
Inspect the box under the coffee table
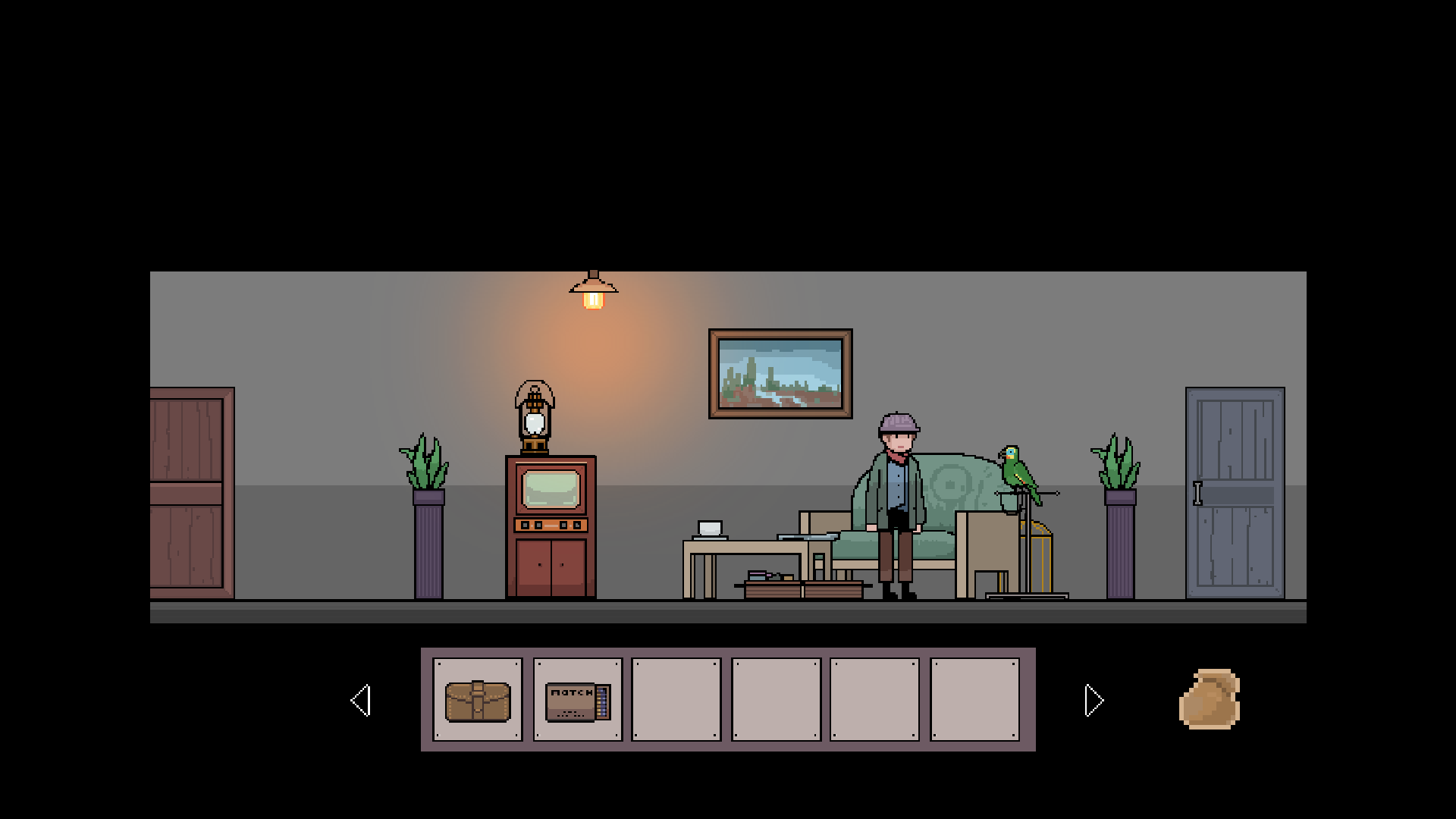tap(802, 588)
